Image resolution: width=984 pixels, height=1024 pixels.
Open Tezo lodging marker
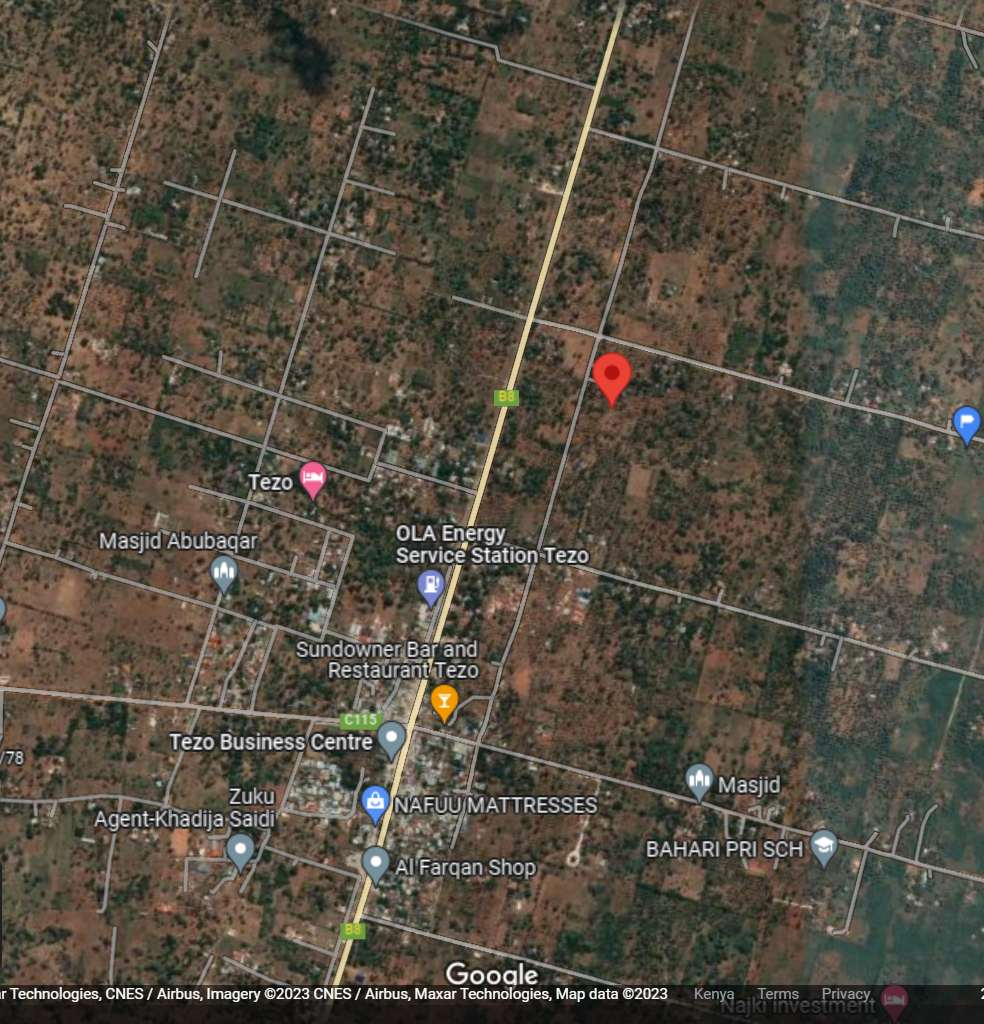click(x=313, y=478)
